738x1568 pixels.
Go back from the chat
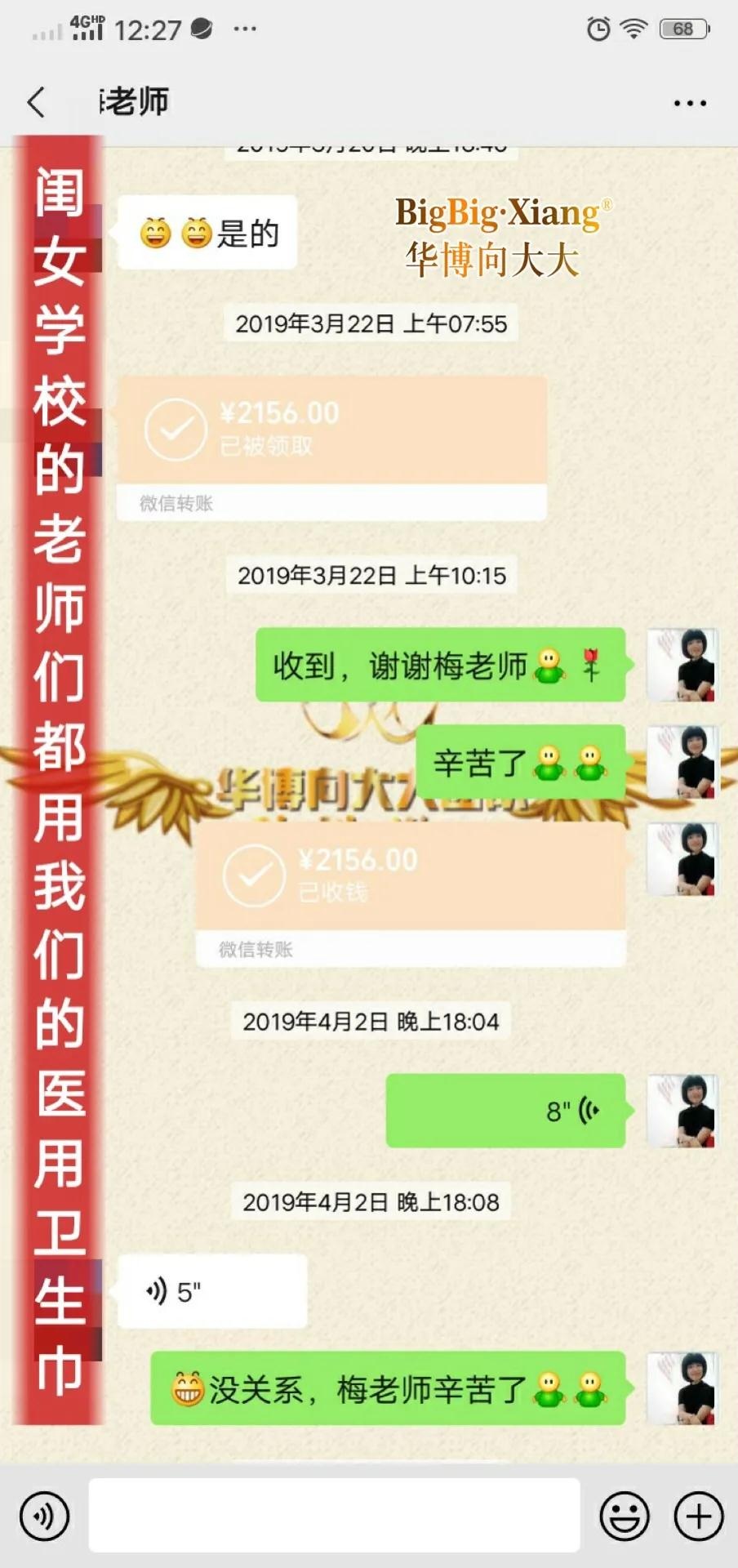(x=36, y=103)
